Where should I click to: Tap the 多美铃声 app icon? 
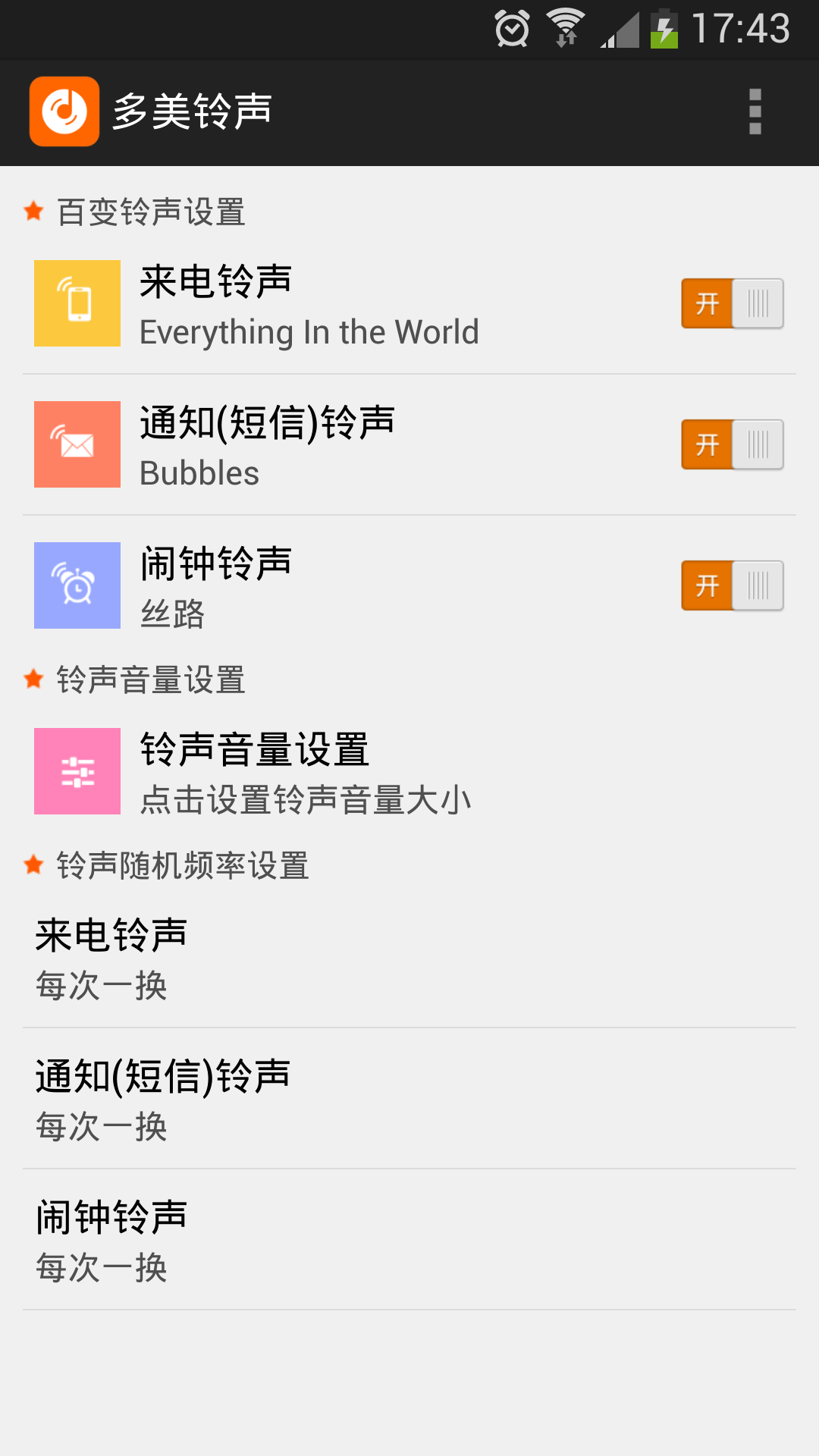64,111
